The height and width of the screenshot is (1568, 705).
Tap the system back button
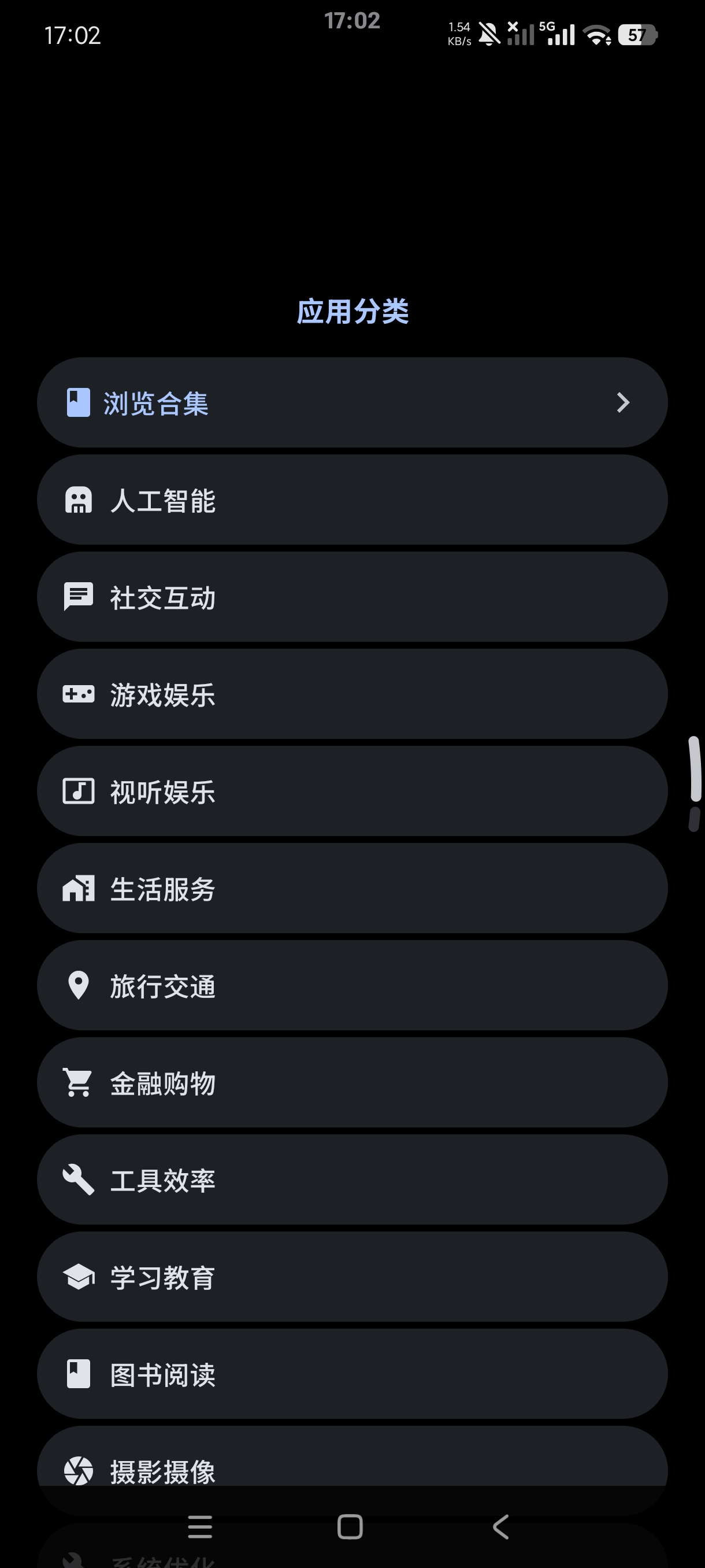click(500, 1526)
